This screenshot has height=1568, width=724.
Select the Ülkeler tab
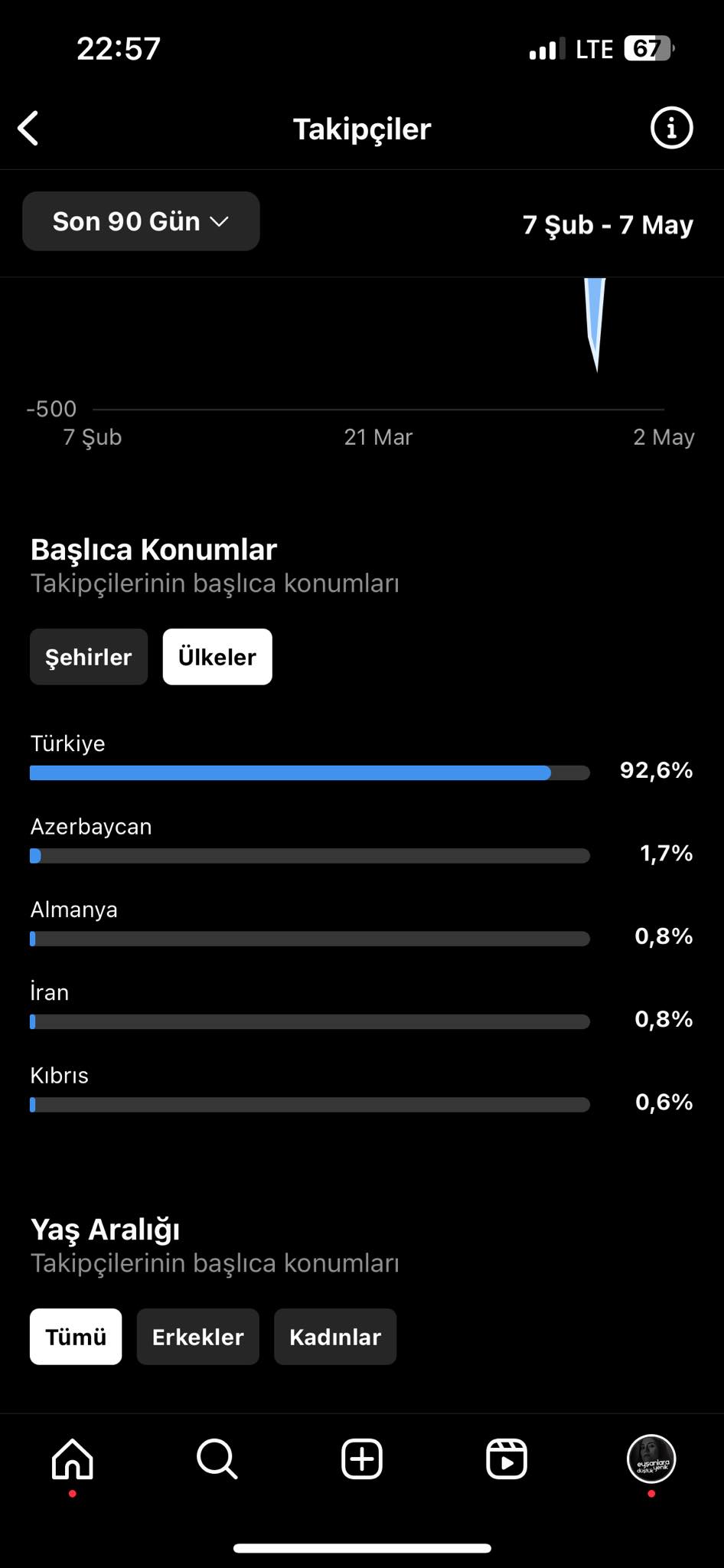pos(217,657)
